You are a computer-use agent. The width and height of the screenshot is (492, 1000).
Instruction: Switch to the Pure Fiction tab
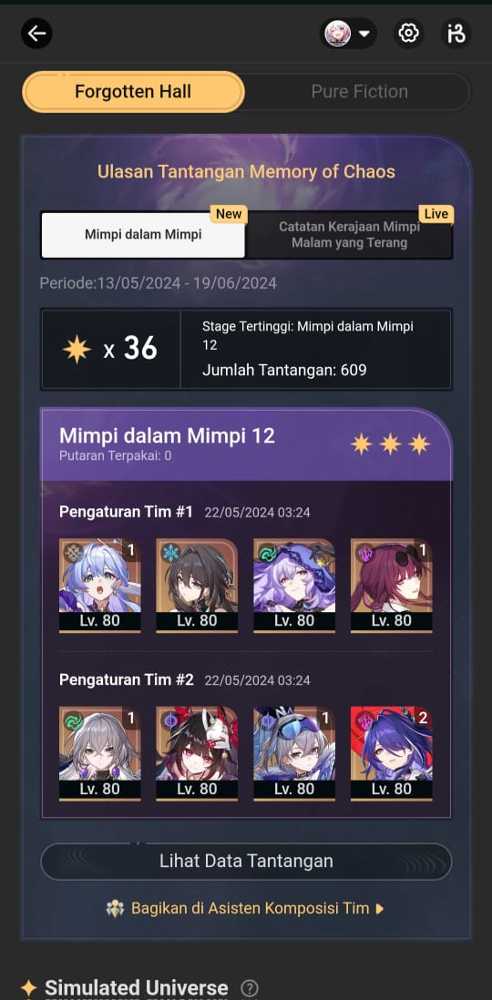[359, 92]
